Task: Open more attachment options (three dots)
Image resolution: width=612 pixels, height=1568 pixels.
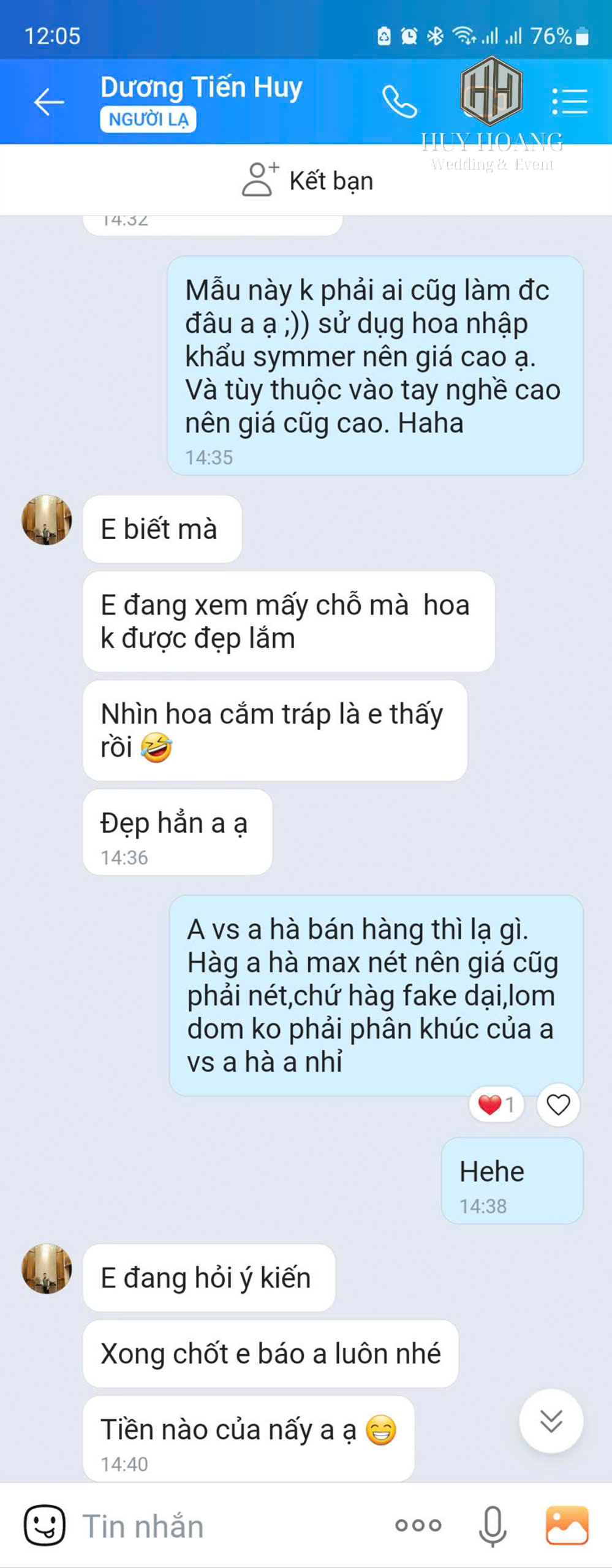Action: click(418, 1525)
